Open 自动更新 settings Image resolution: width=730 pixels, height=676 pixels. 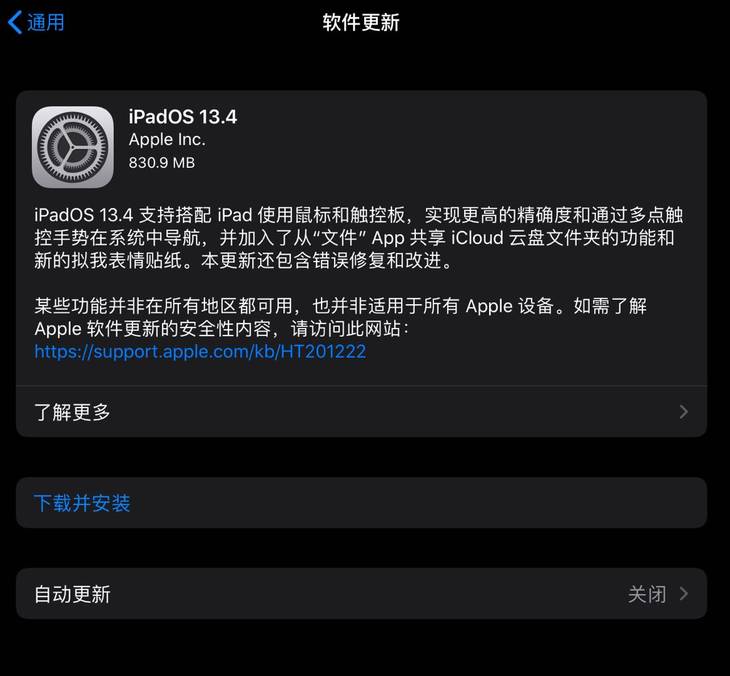[x=360, y=594]
